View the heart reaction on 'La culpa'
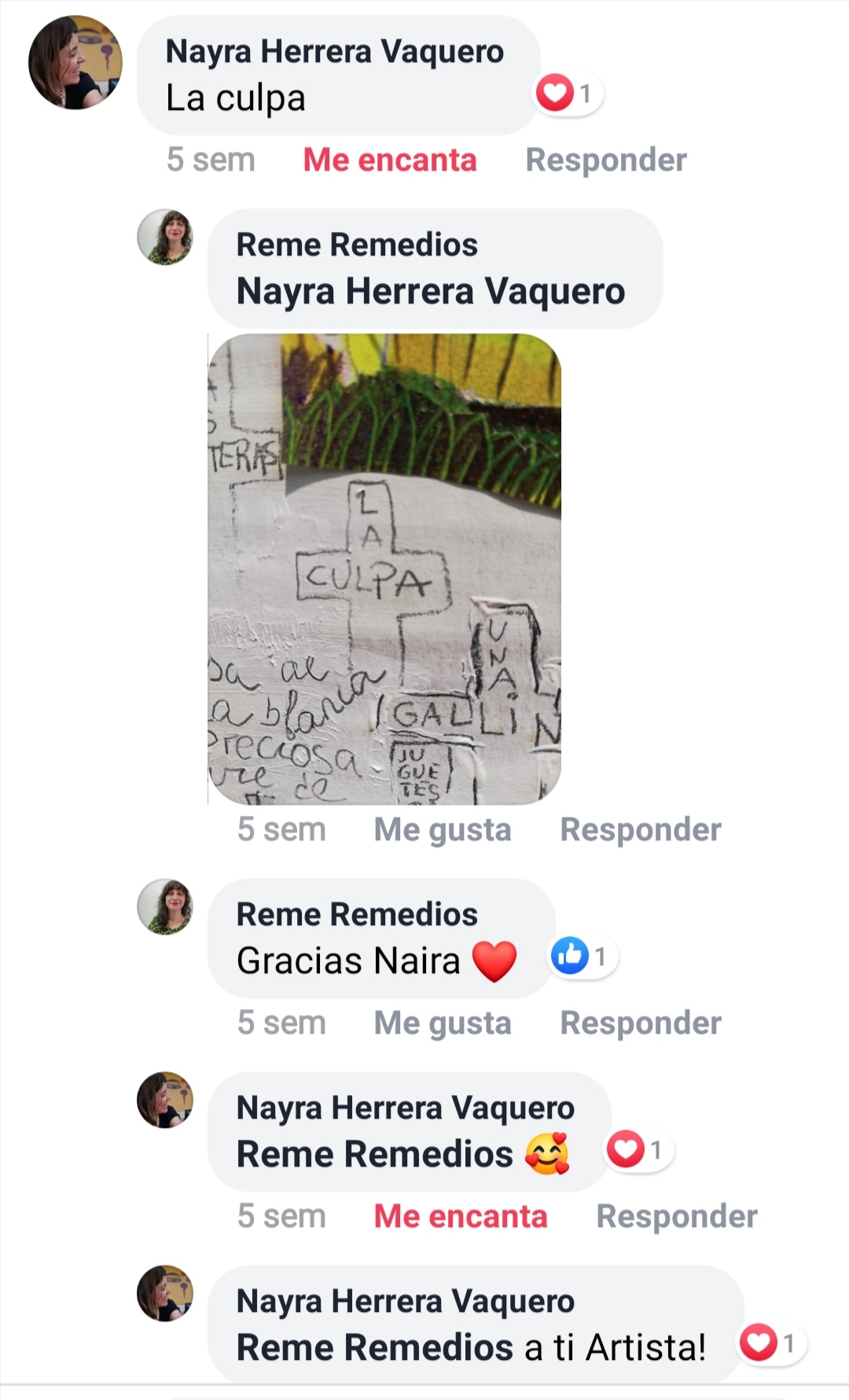849x1400 pixels. coord(568,94)
